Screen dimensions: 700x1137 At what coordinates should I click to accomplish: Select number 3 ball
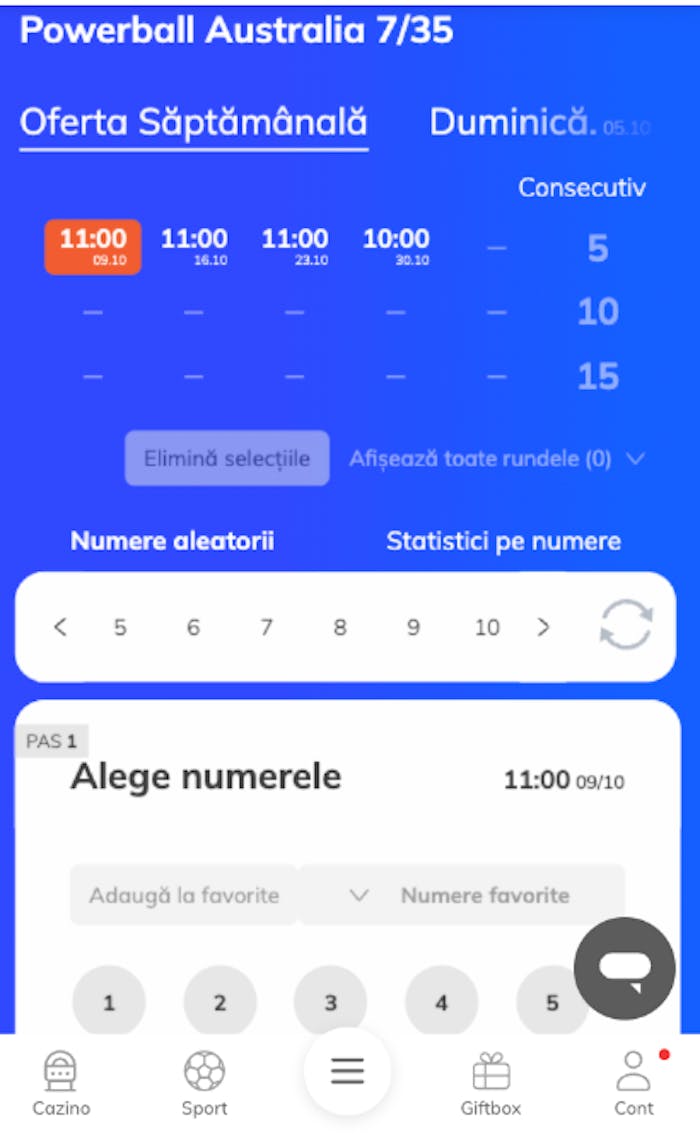pyautogui.click(x=330, y=1002)
